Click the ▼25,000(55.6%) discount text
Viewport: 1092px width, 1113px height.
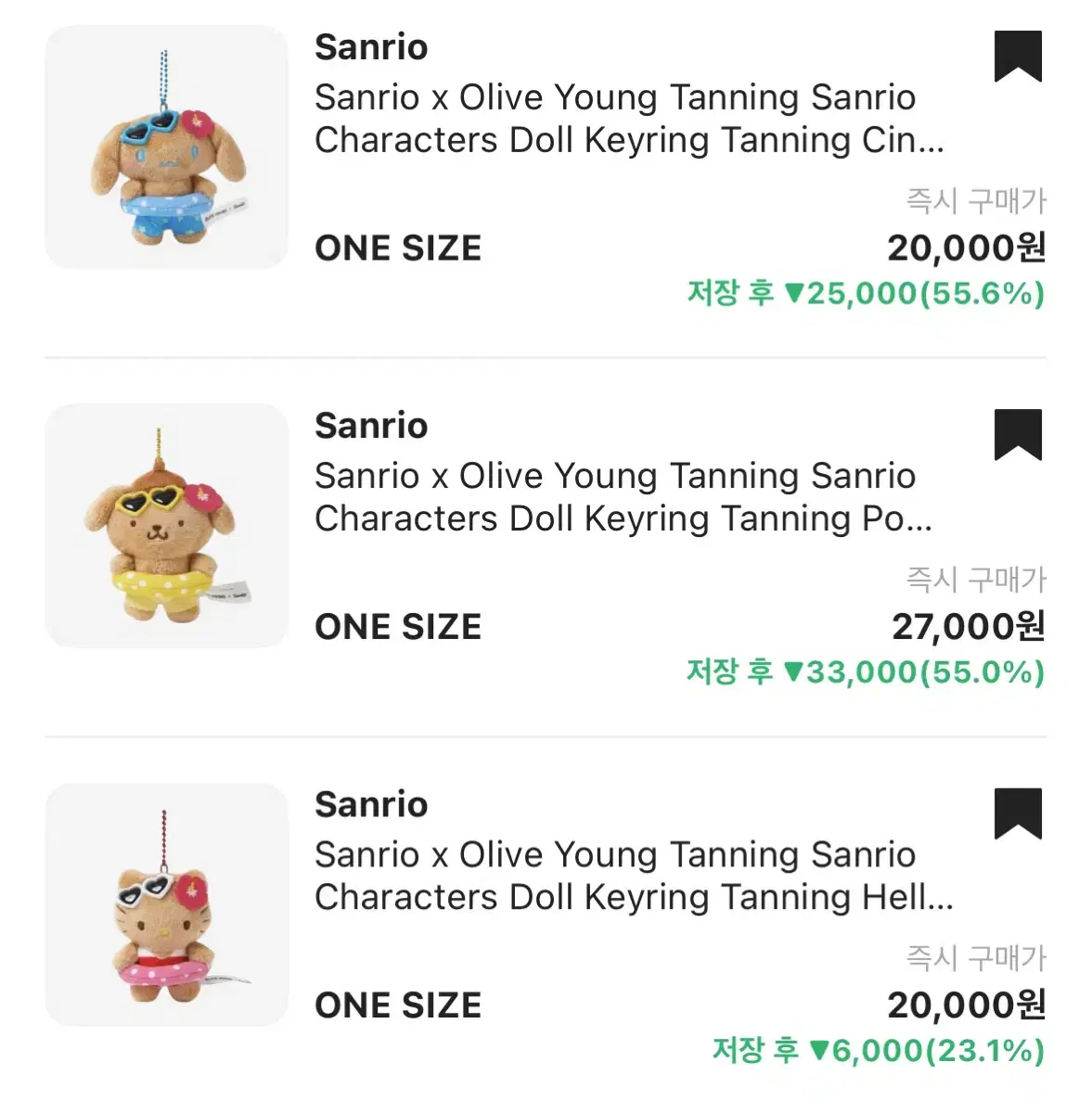867,295
